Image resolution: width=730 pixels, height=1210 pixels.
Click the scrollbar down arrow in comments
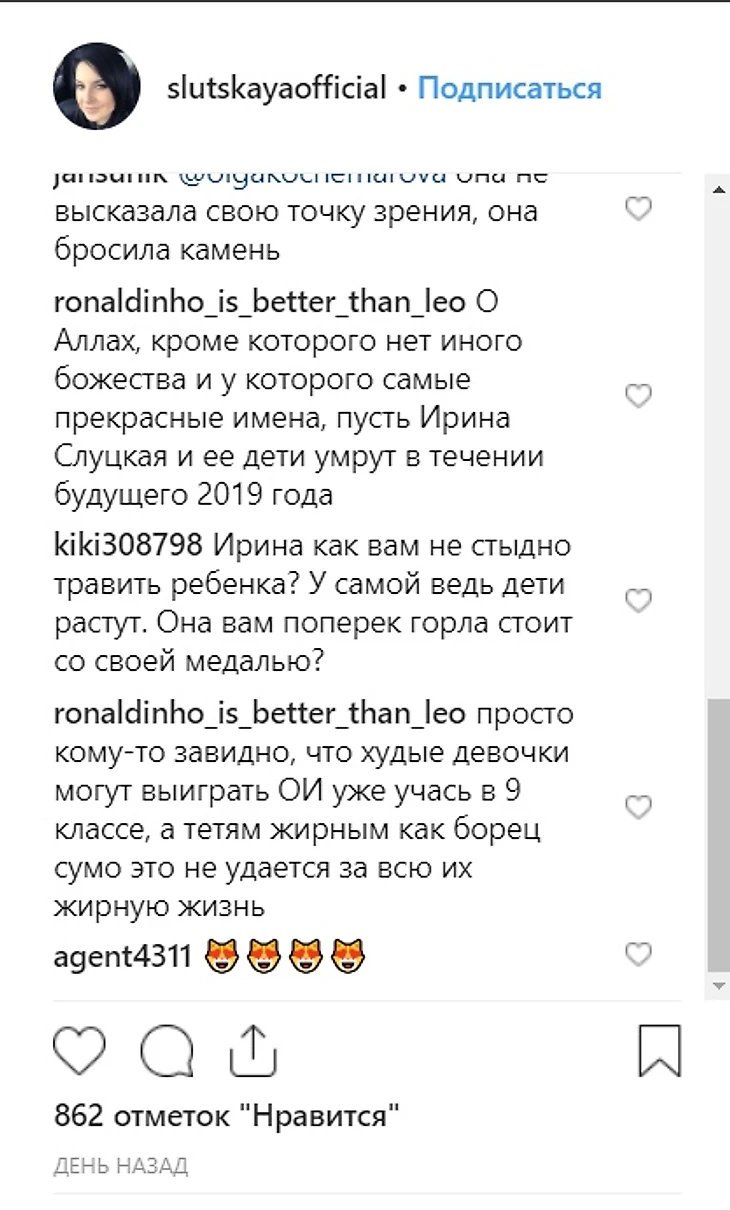[717, 986]
